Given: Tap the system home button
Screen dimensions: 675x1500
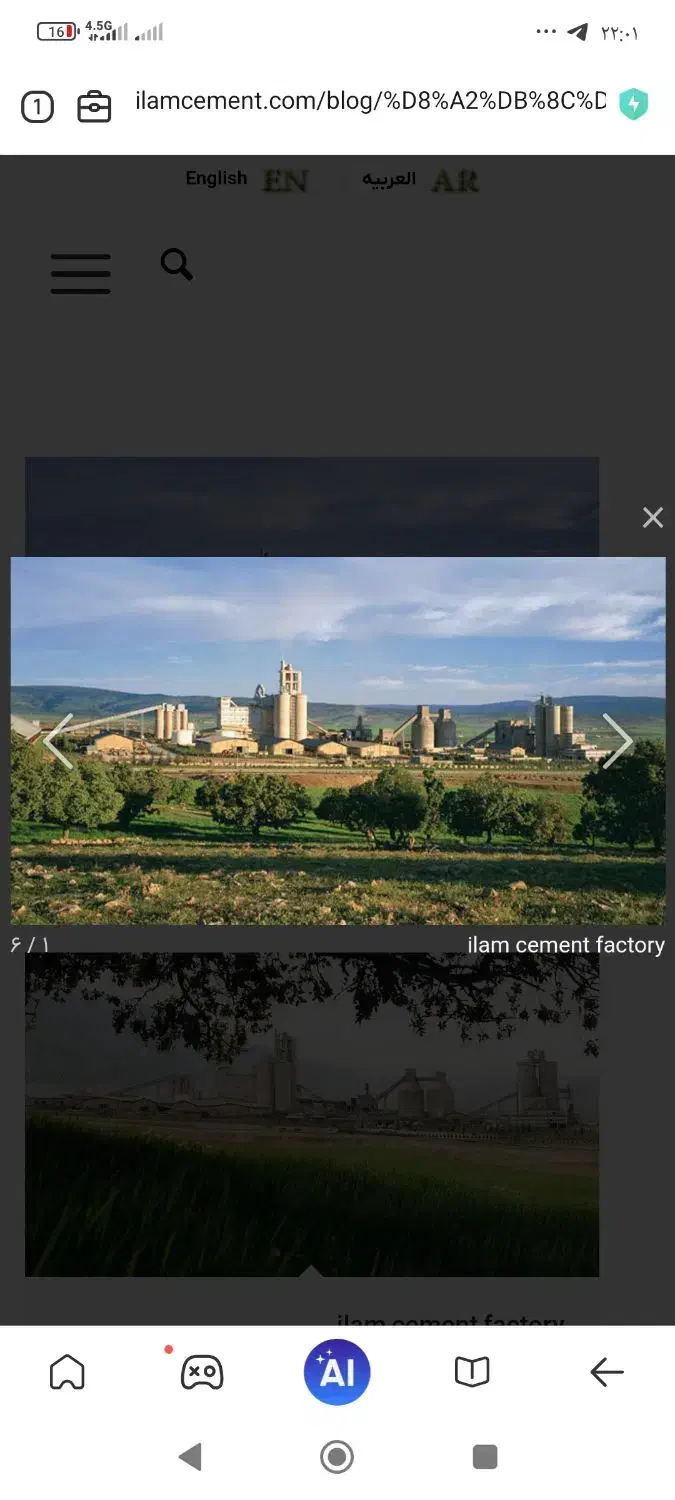Looking at the screenshot, I should tap(337, 1457).
